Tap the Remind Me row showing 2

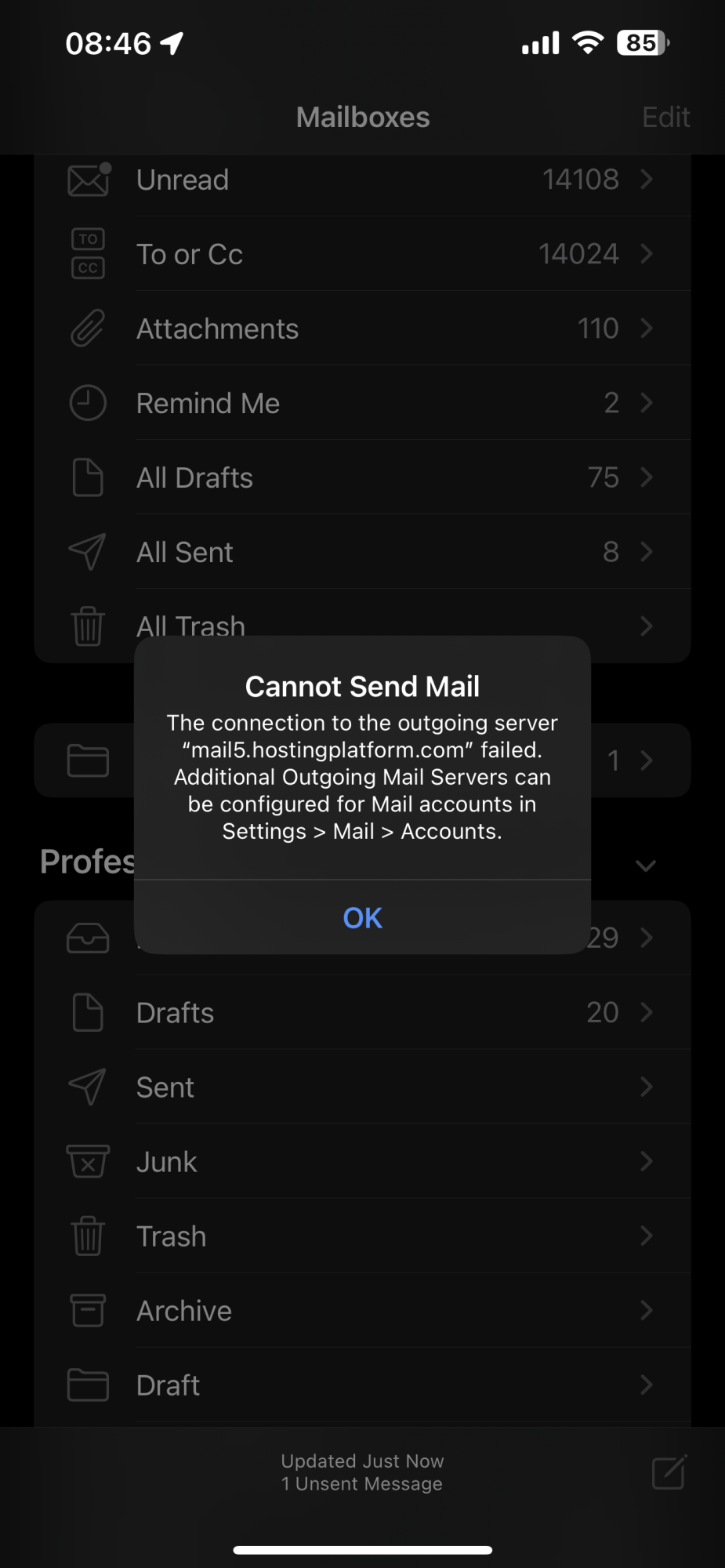(x=362, y=402)
